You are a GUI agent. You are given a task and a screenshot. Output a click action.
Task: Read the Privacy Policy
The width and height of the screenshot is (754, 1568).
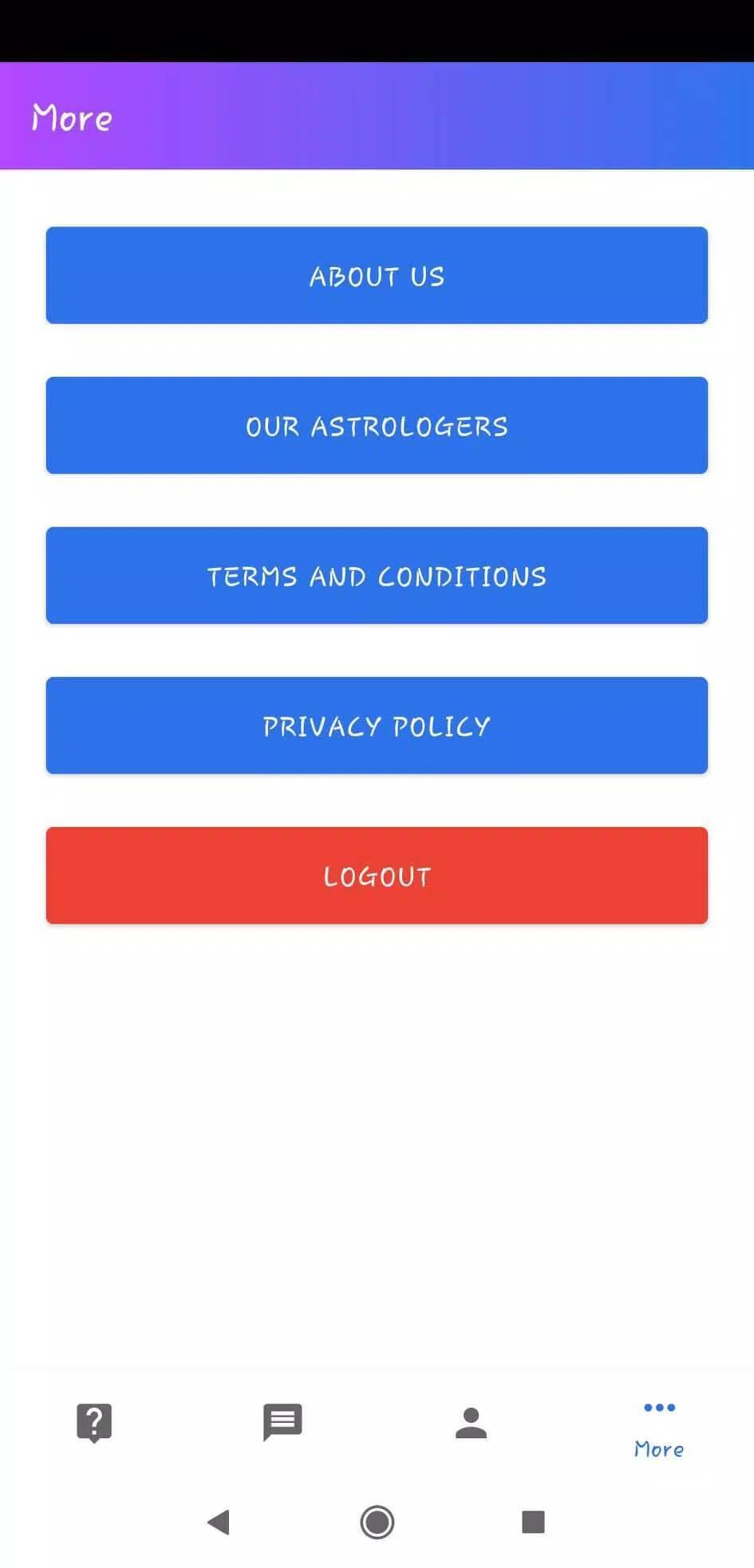(377, 726)
